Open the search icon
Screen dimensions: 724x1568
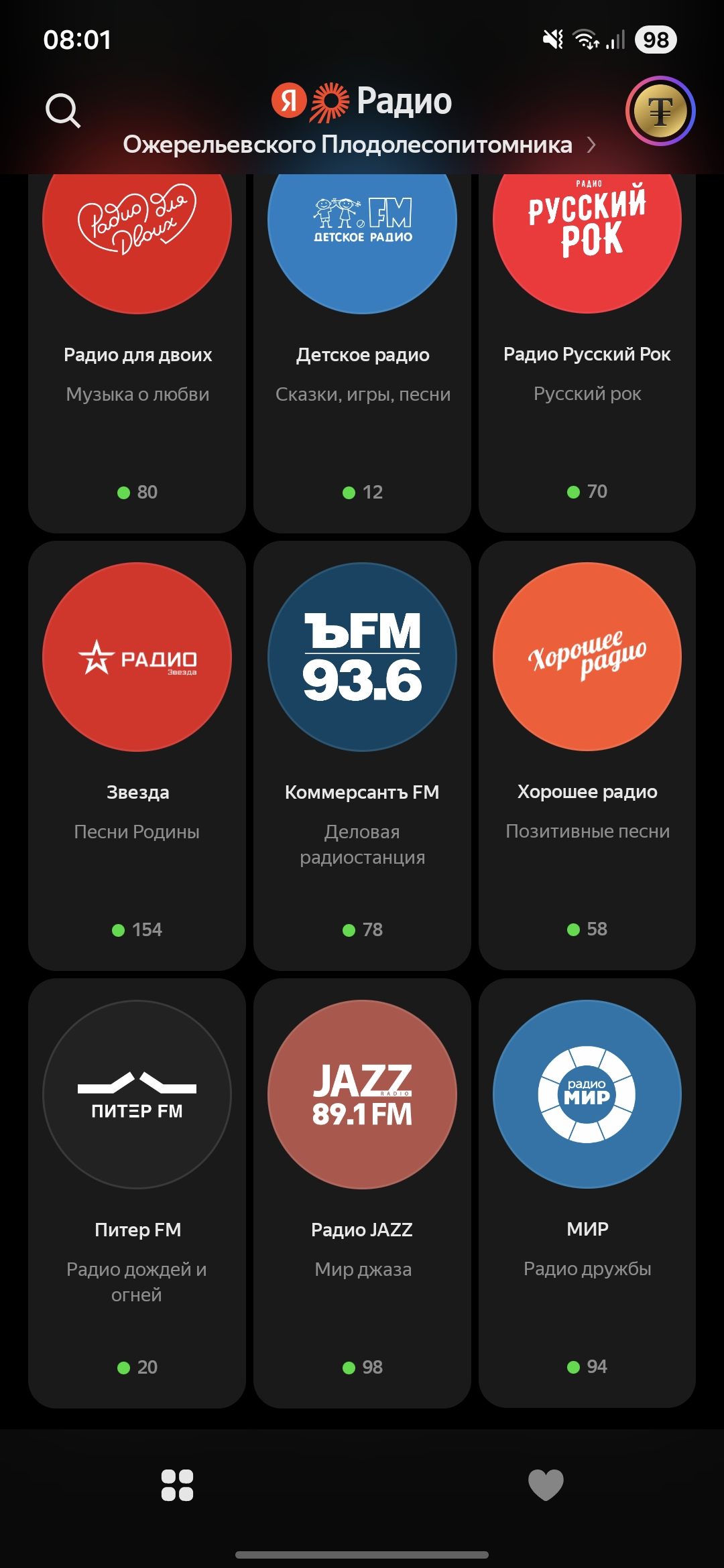(x=63, y=111)
